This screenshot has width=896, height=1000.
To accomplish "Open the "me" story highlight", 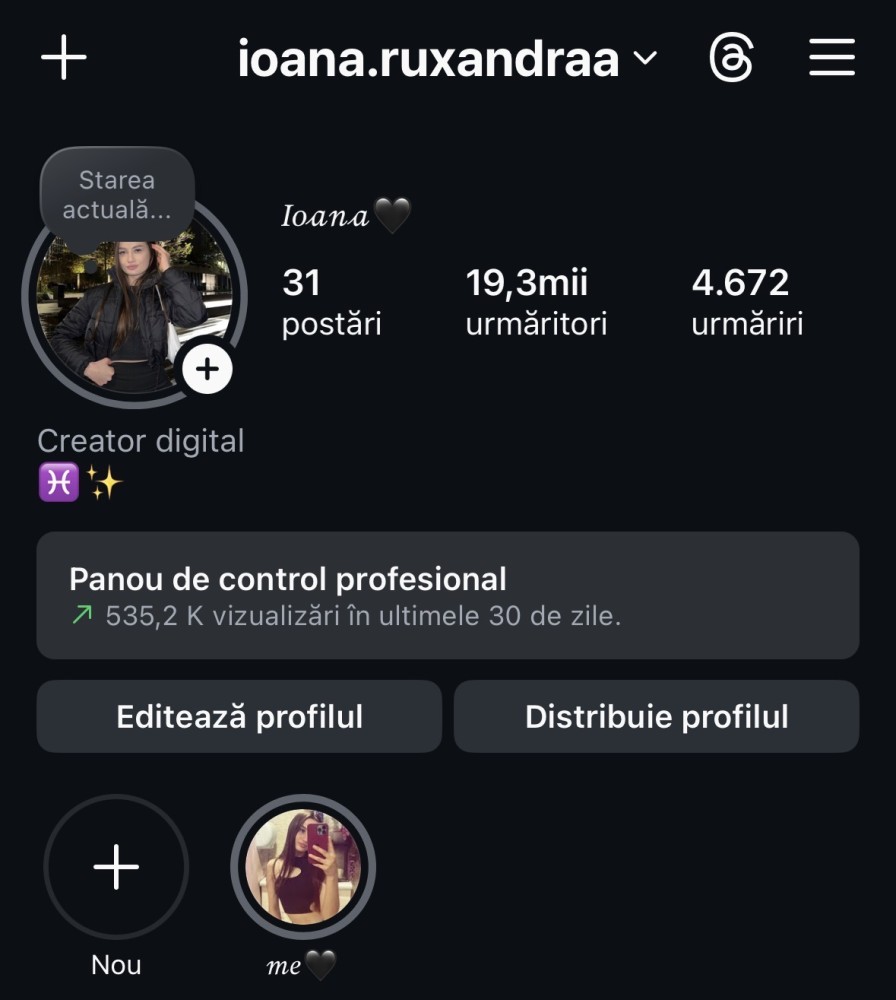I will tap(303, 866).
